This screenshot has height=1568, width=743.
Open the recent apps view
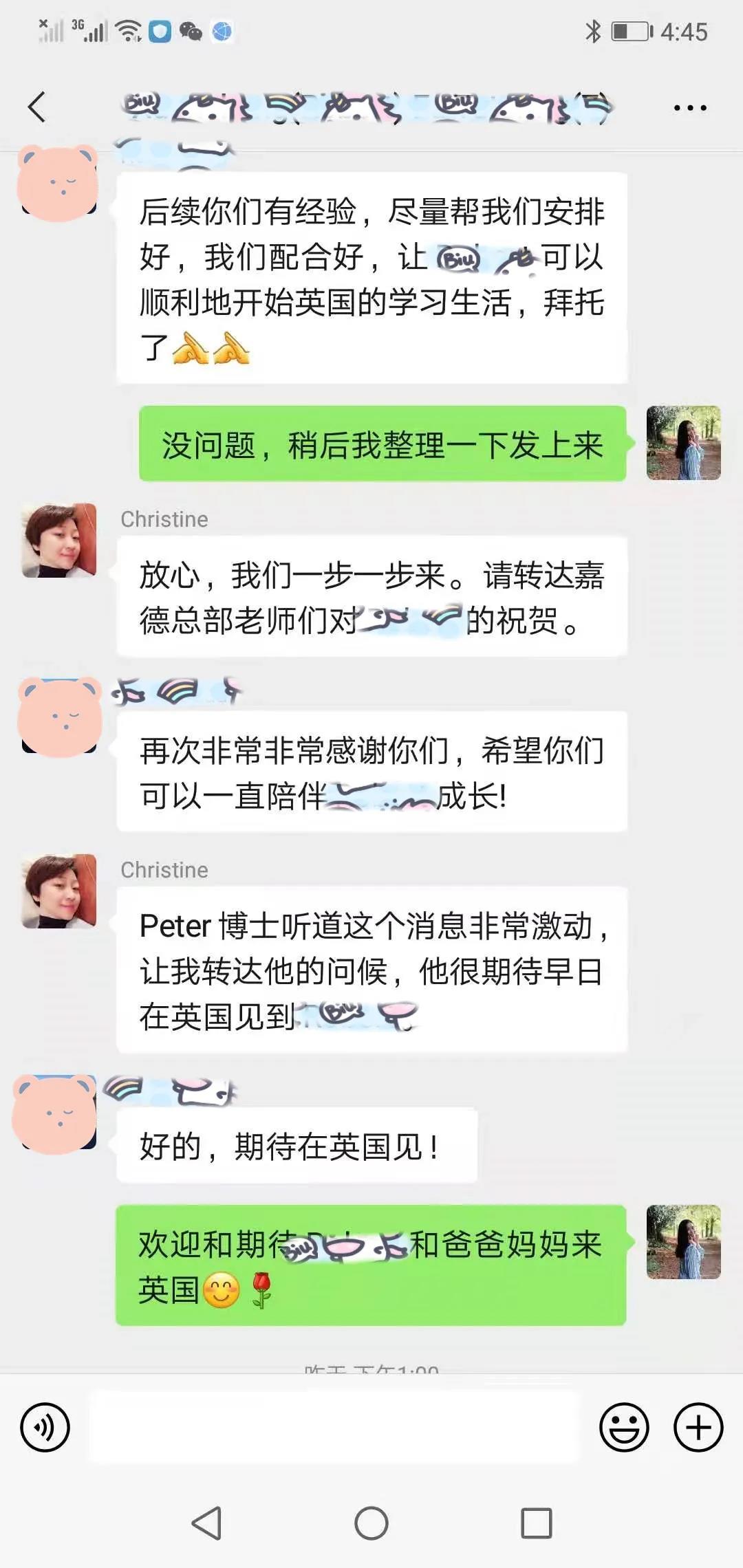(536, 1523)
